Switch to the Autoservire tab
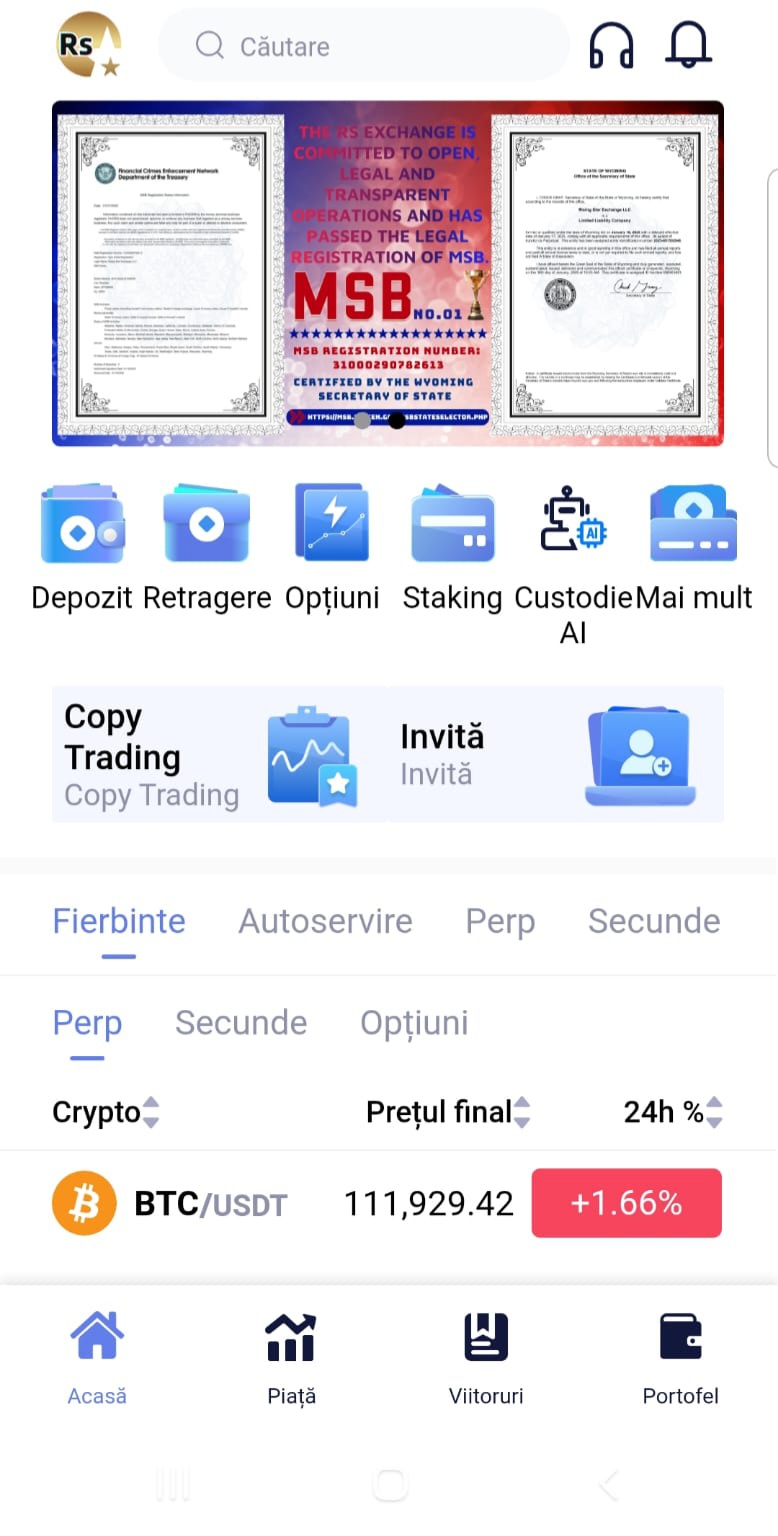This screenshot has height=1536, width=778. coord(325,921)
